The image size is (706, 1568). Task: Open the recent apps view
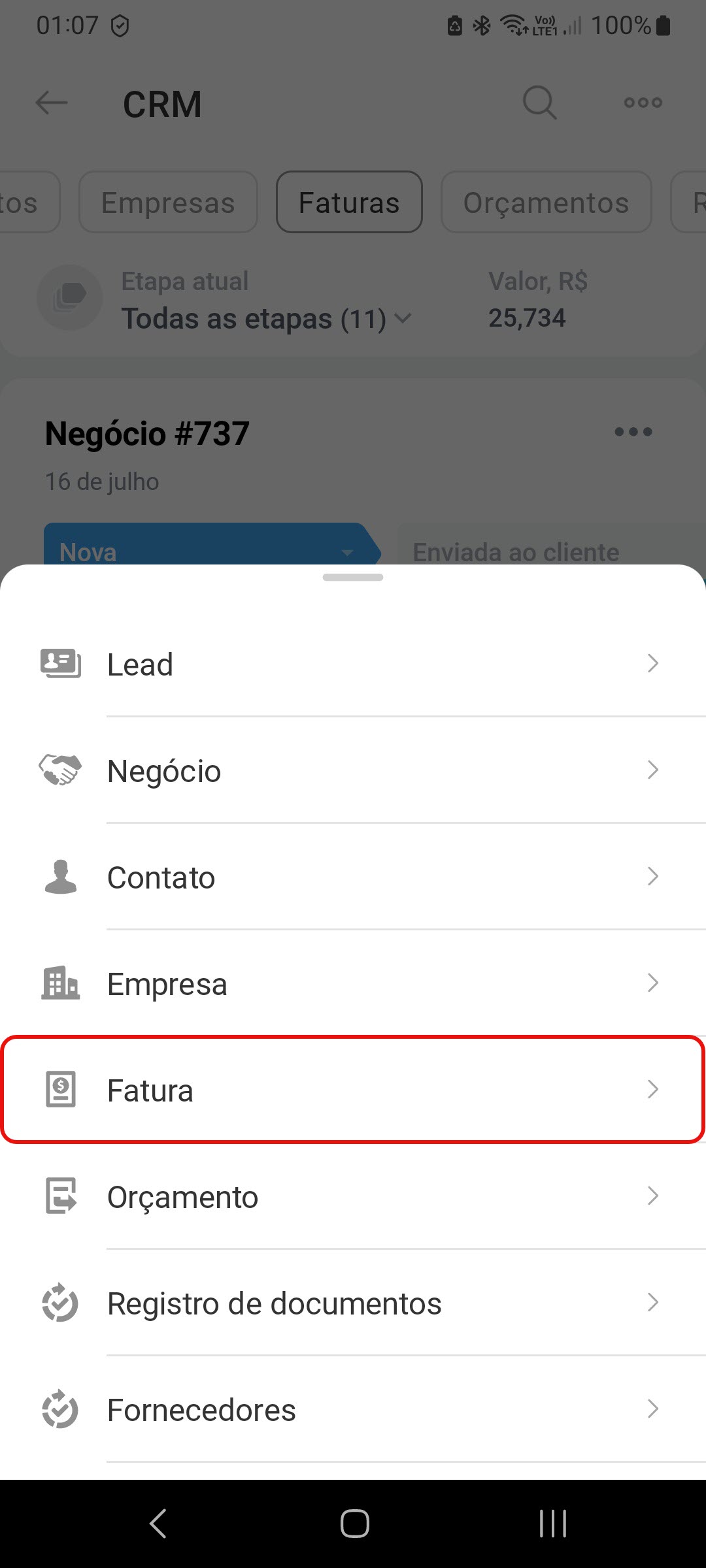tap(552, 1524)
